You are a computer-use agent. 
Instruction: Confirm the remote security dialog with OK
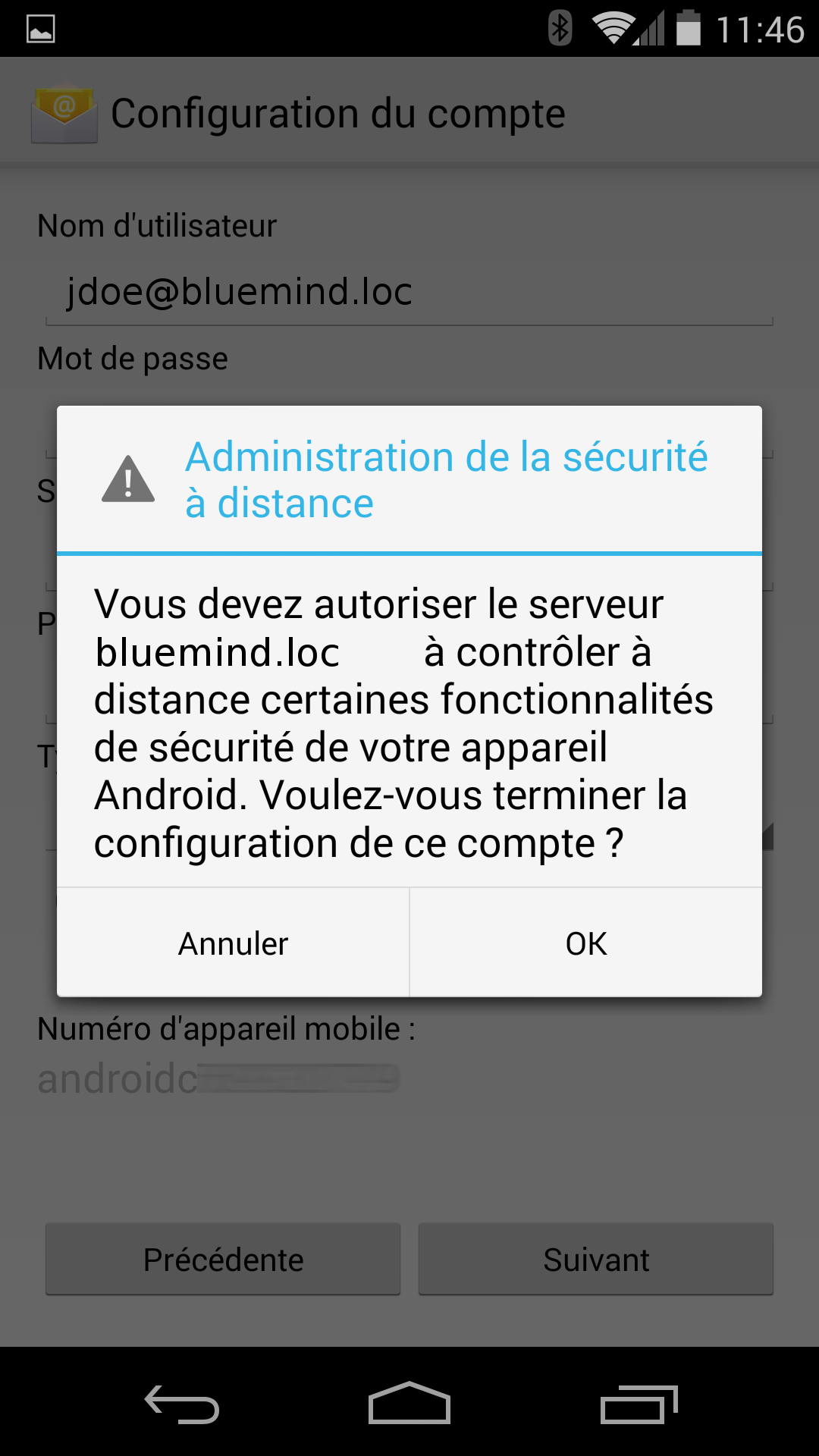pyautogui.click(x=585, y=943)
